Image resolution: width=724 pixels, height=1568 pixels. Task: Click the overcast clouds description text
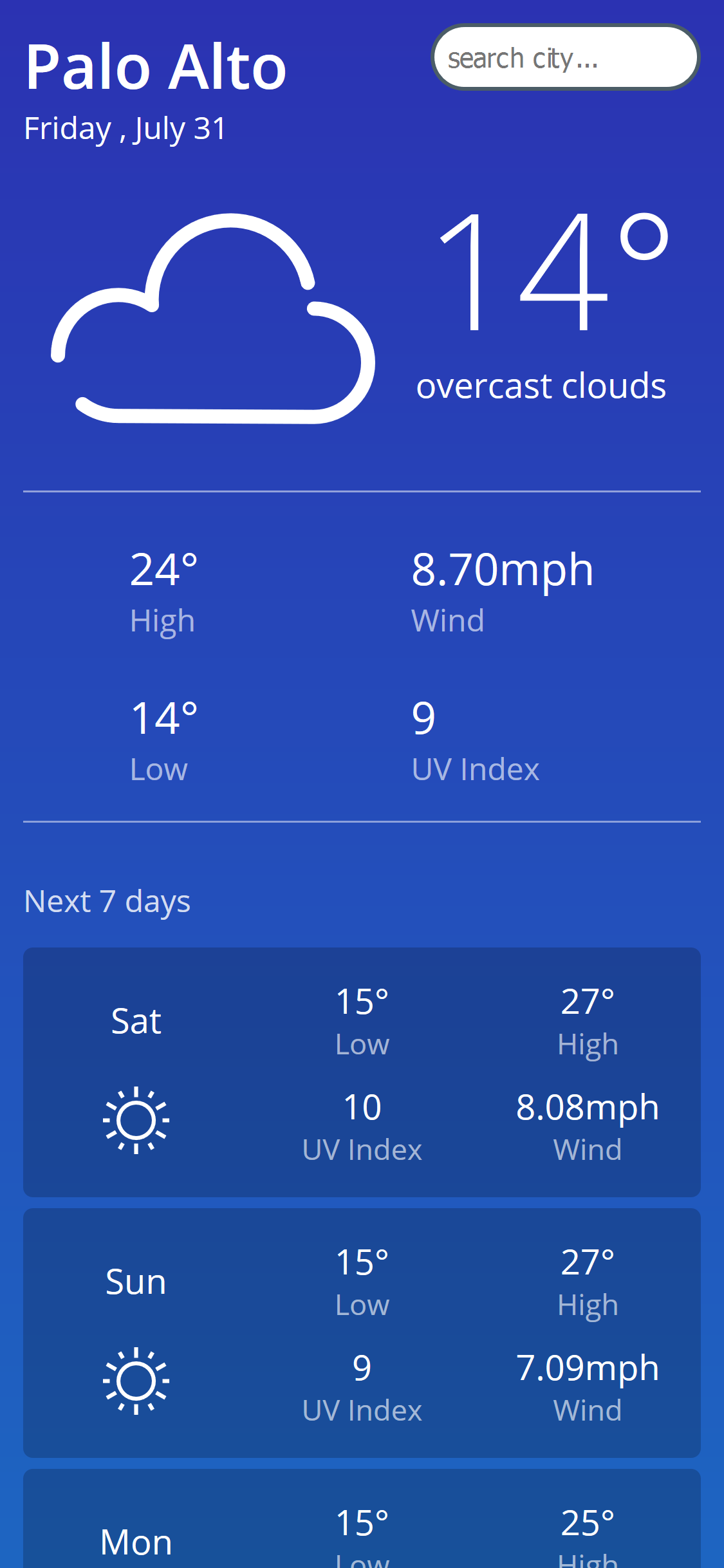pyautogui.click(x=541, y=386)
